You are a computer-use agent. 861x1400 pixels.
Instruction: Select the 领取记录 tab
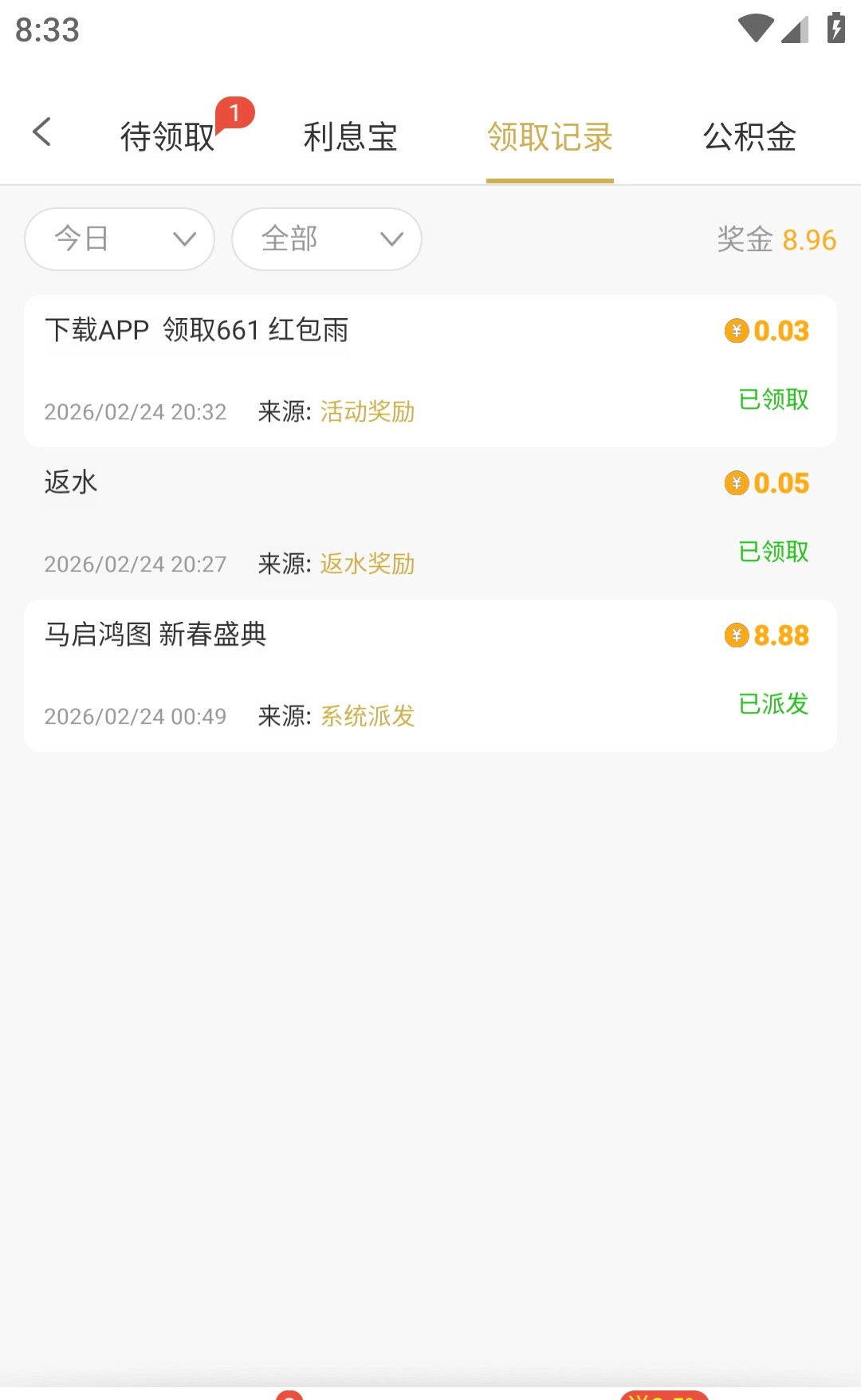pyautogui.click(x=549, y=137)
